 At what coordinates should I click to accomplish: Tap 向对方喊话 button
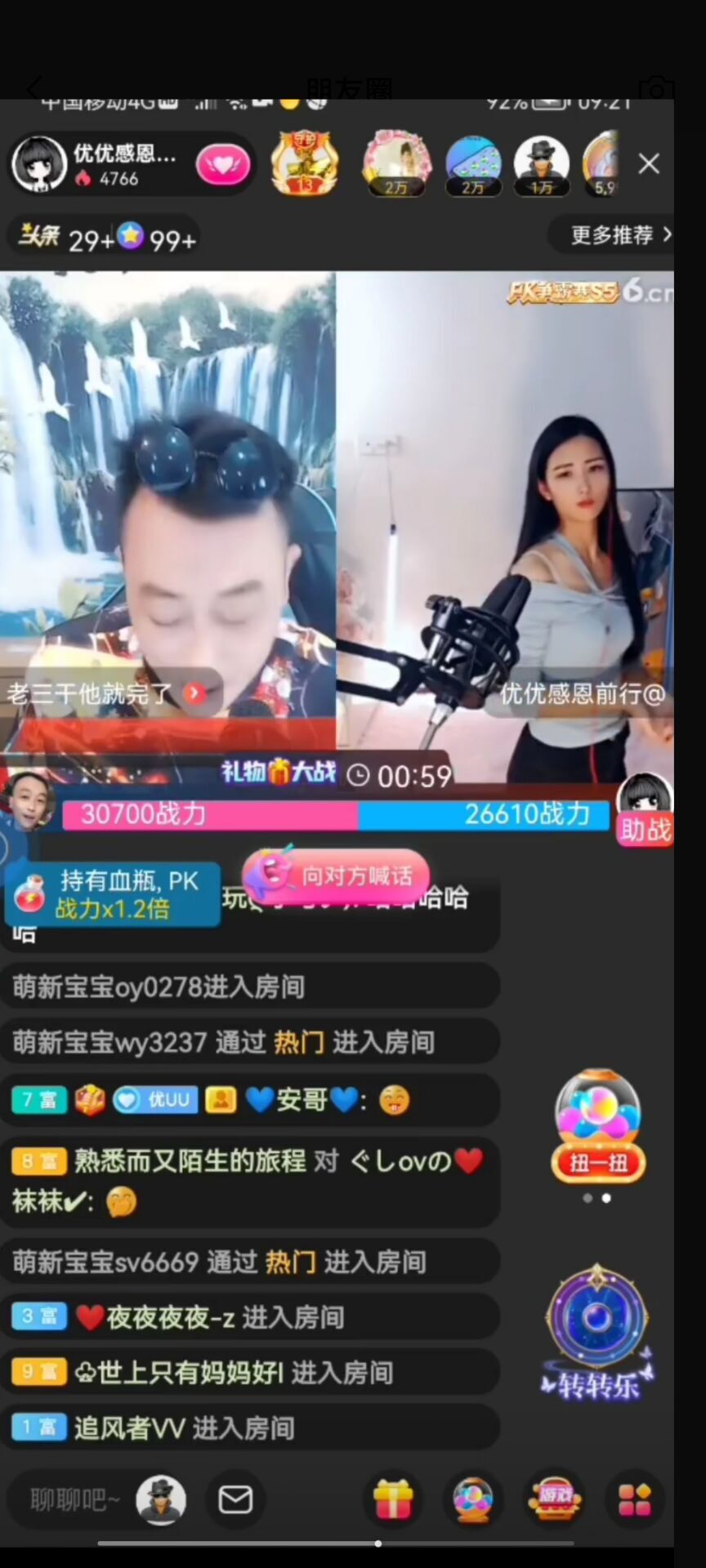pyautogui.click(x=338, y=875)
